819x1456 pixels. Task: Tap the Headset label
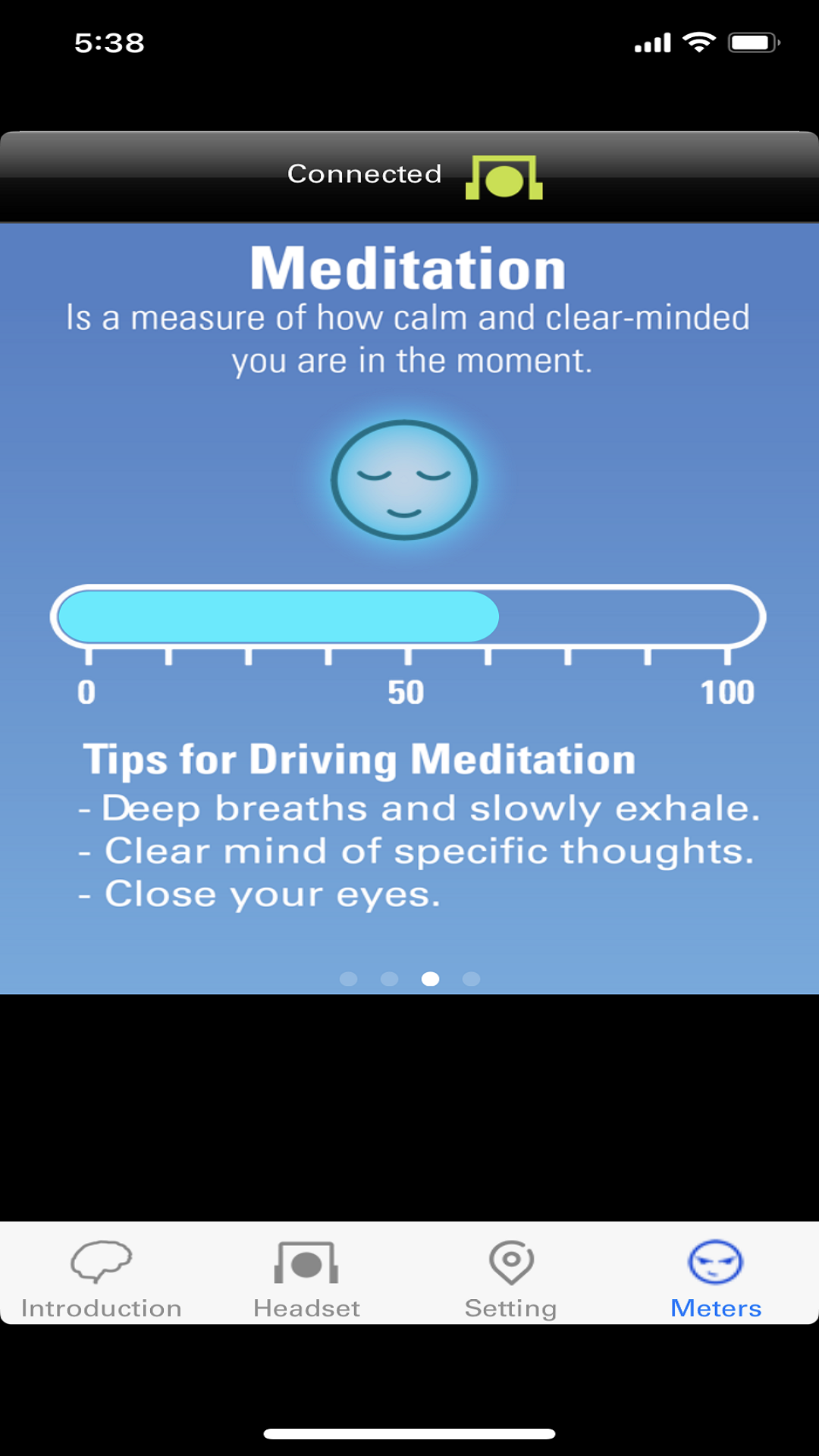(x=307, y=1306)
